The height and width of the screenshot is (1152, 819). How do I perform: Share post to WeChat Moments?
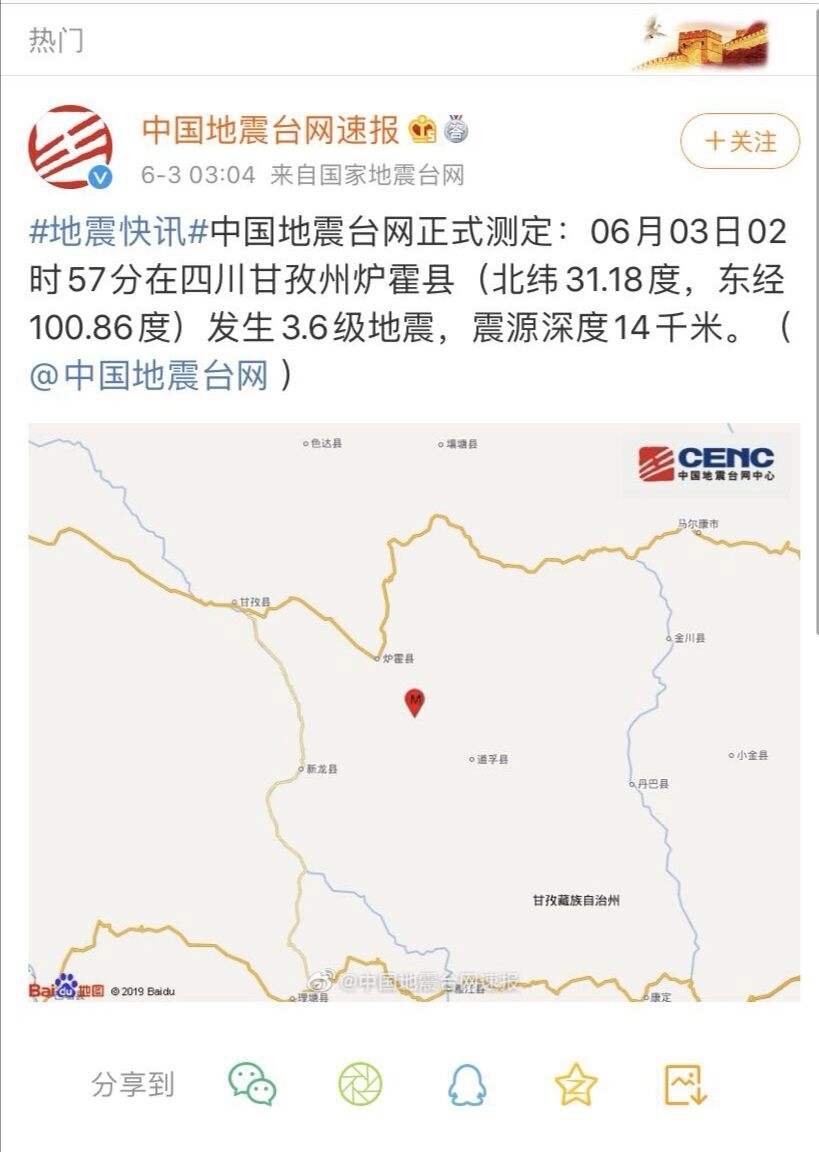[x=360, y=1084]
